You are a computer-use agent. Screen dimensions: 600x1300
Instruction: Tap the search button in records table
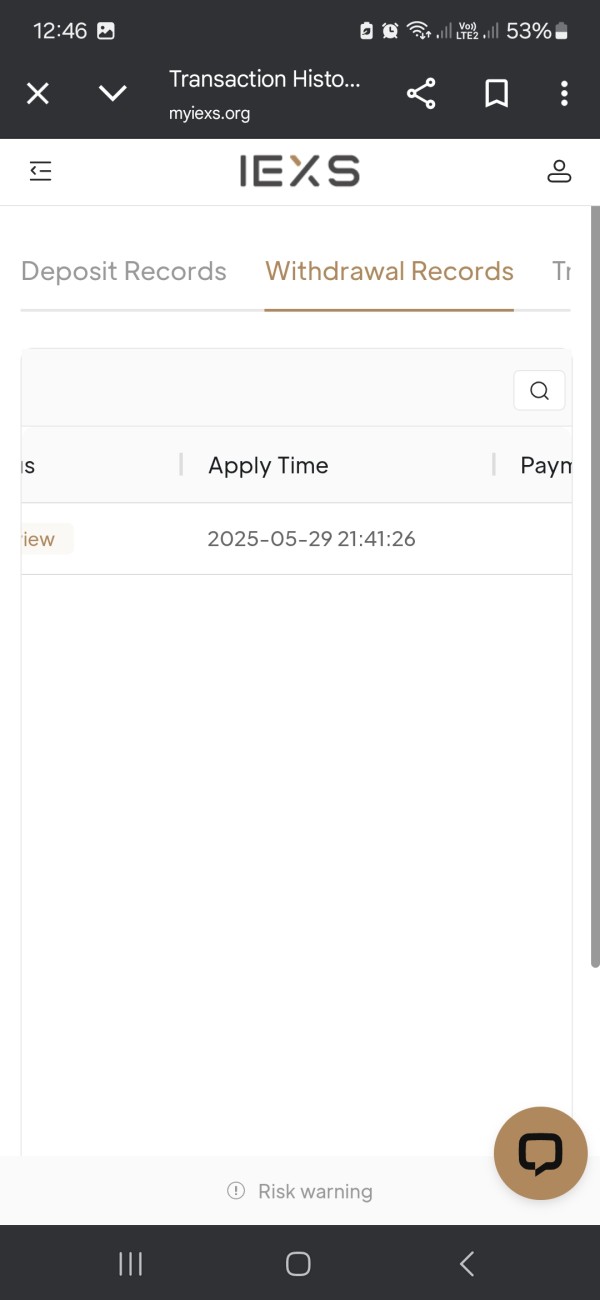pyautogui.click(x=539, y=390)
